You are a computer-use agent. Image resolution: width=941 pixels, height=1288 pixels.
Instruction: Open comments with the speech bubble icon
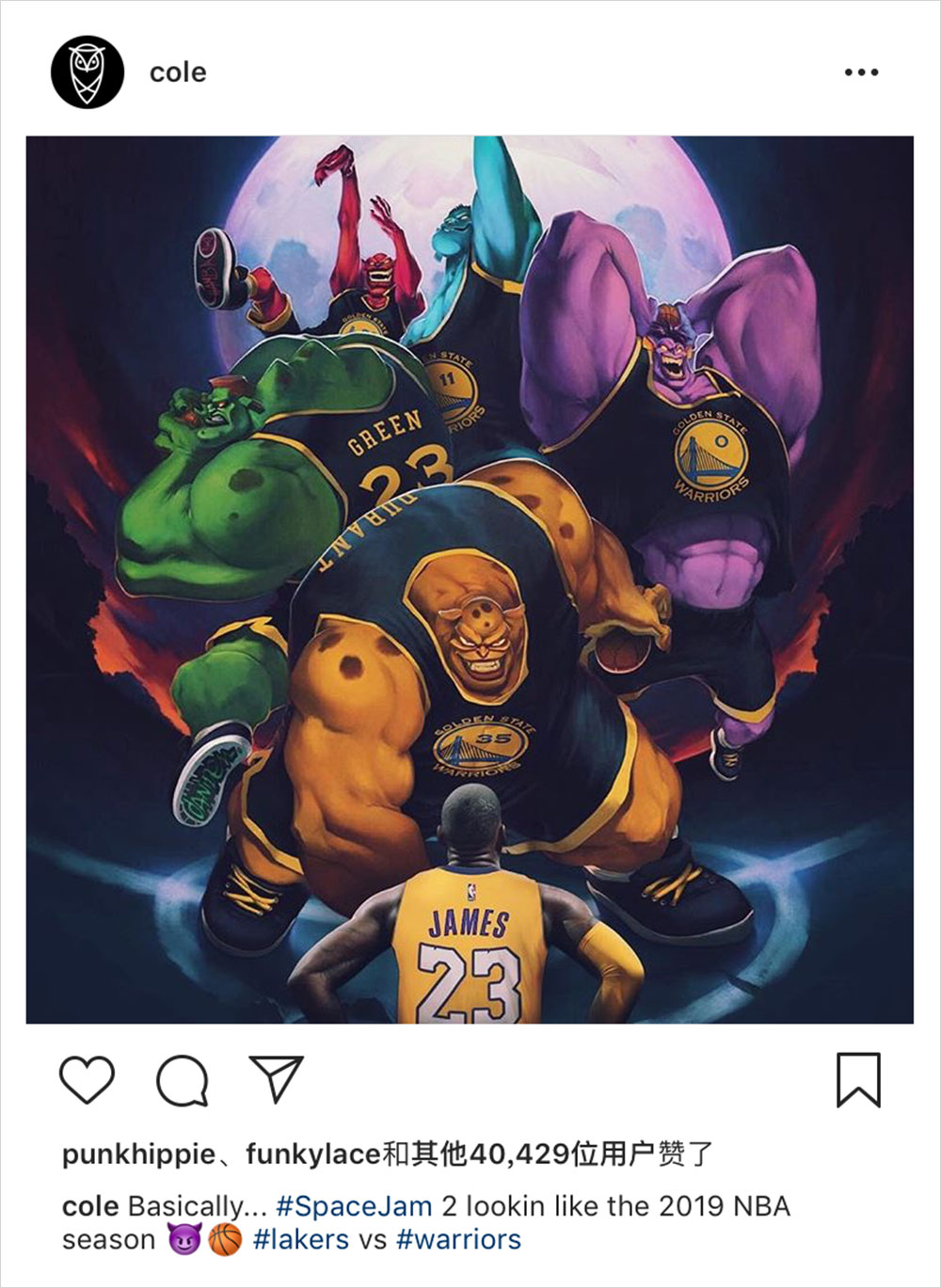(182, 1080)
